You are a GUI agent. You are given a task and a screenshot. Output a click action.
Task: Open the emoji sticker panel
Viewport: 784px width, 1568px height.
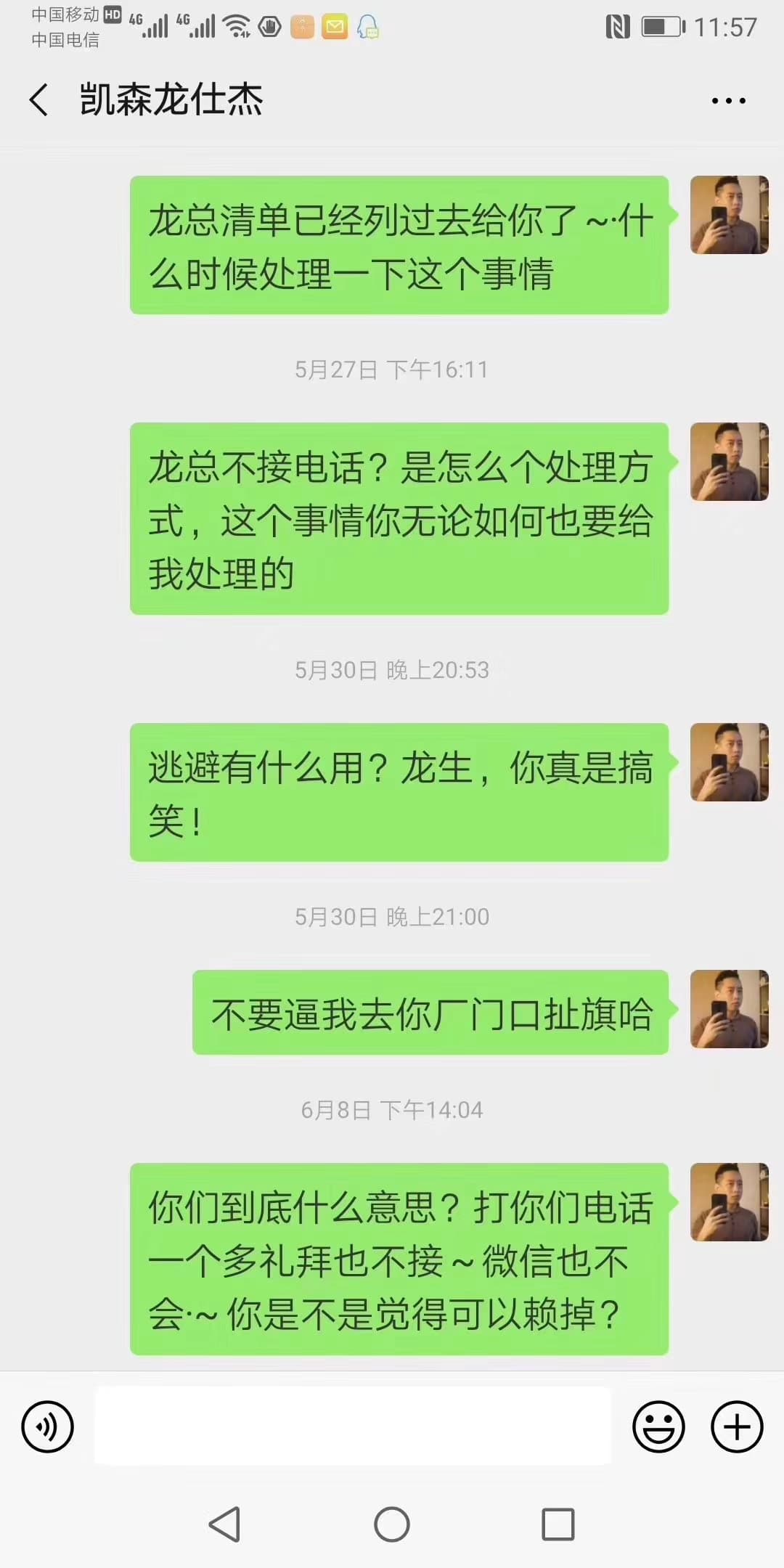click(658, 1426)
